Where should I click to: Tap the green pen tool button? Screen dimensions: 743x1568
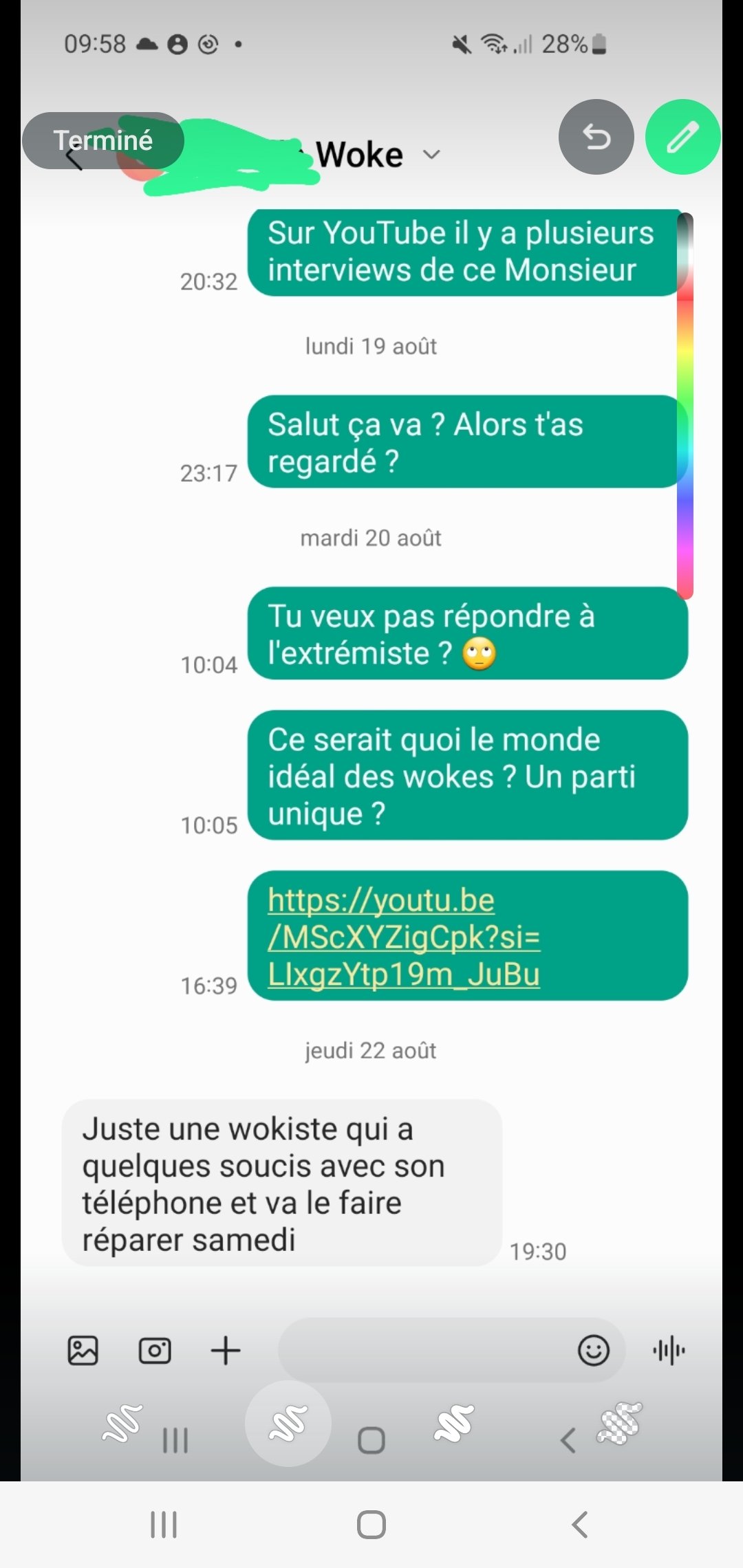[682, 137]
